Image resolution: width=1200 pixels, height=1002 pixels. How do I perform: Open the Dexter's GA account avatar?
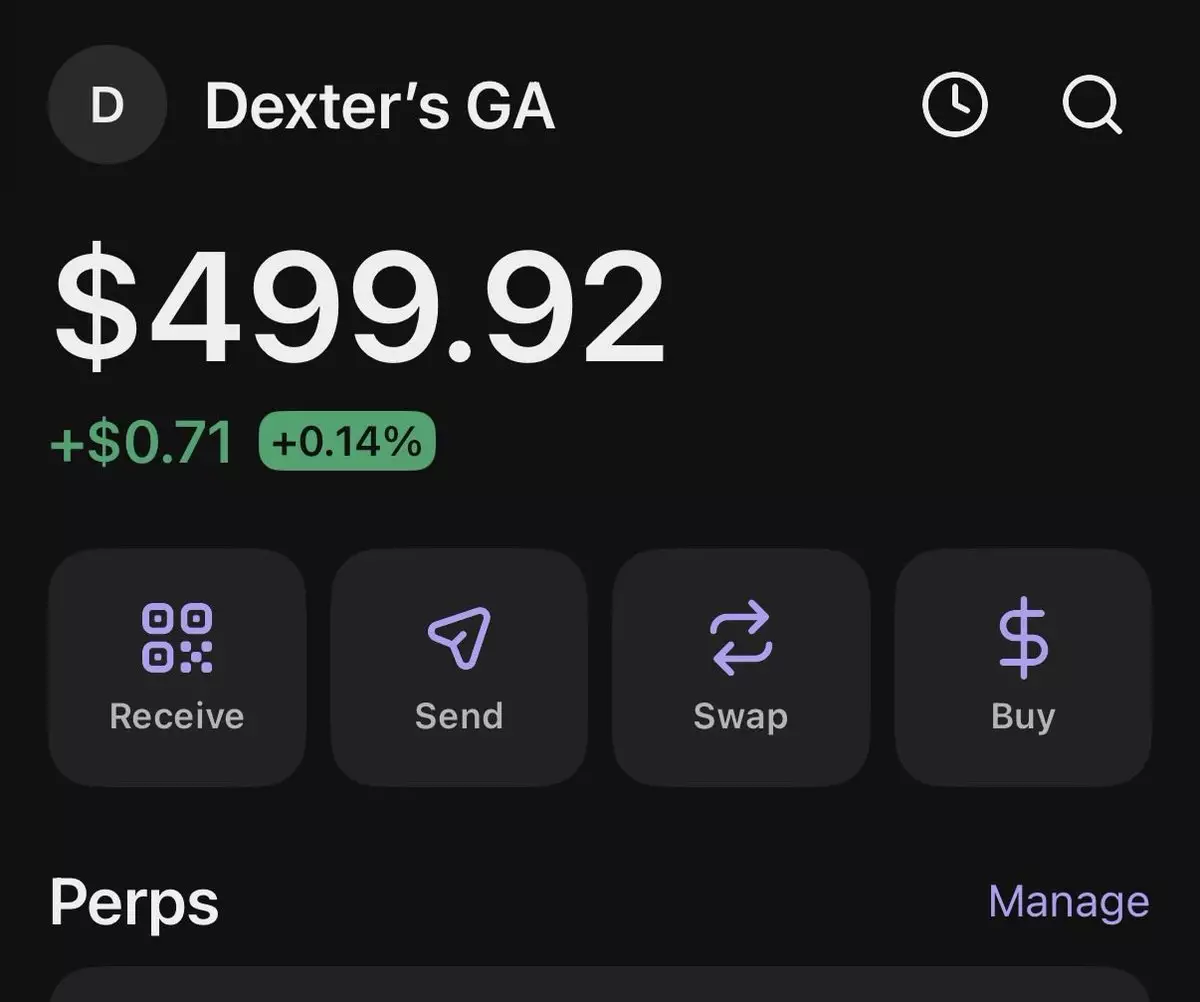point(107,105)
